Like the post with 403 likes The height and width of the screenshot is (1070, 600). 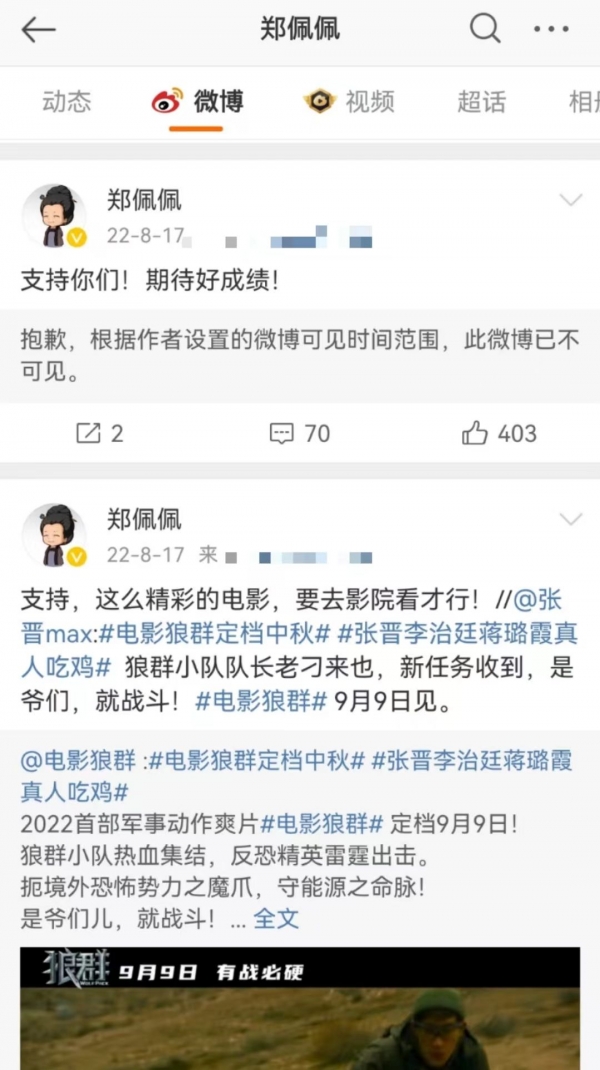click(x=499, y=433)
